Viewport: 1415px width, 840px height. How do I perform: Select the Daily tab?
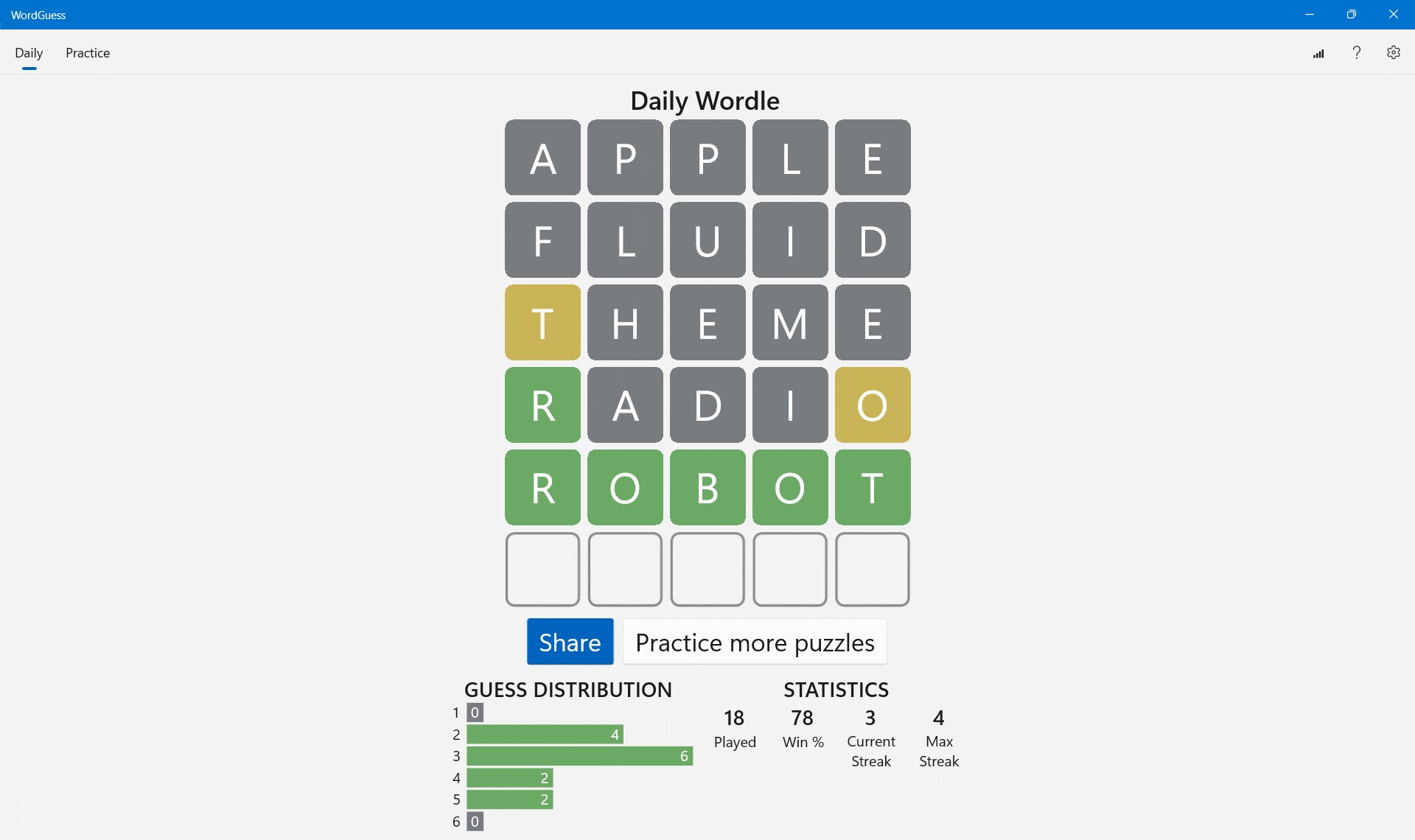click(29, 53)
